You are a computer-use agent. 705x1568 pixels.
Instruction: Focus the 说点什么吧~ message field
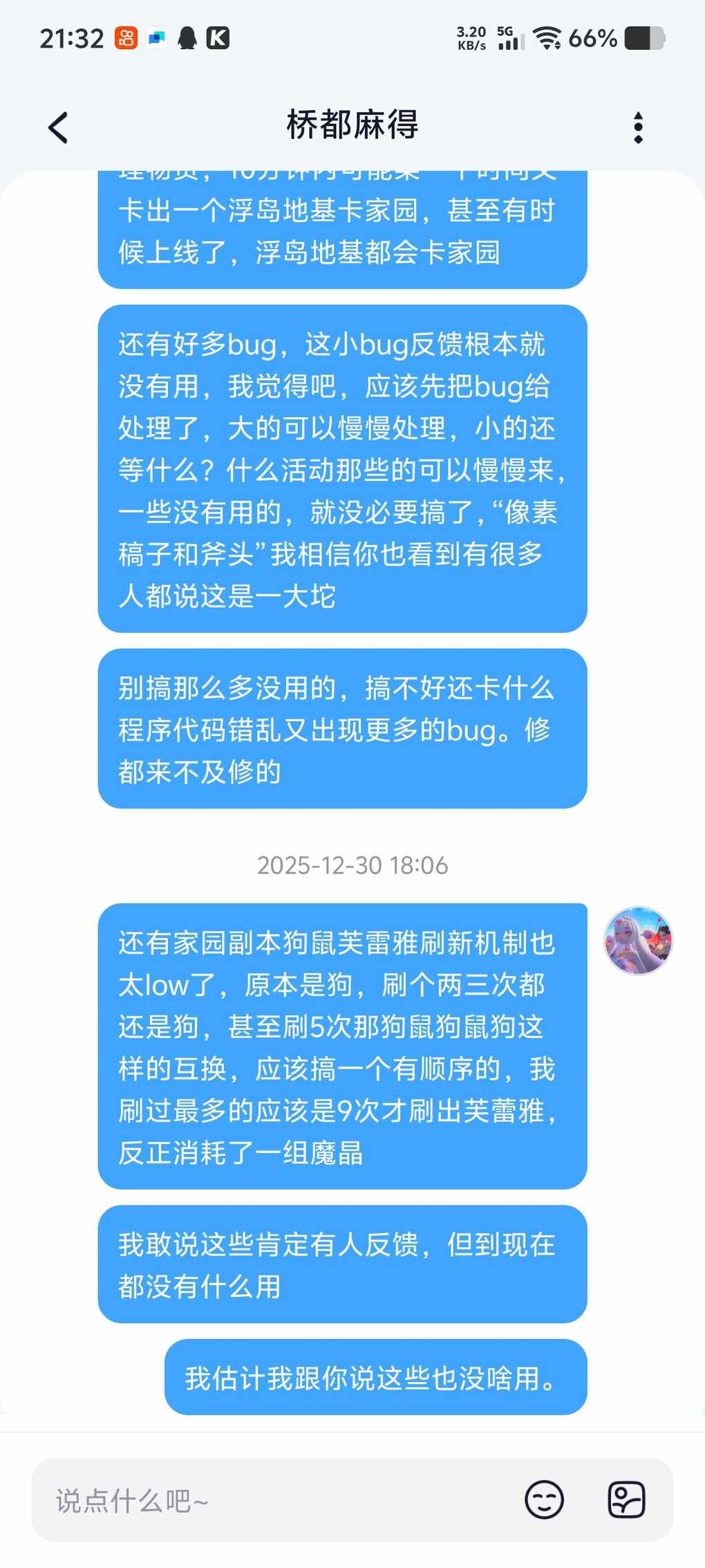coord(276,1500)
